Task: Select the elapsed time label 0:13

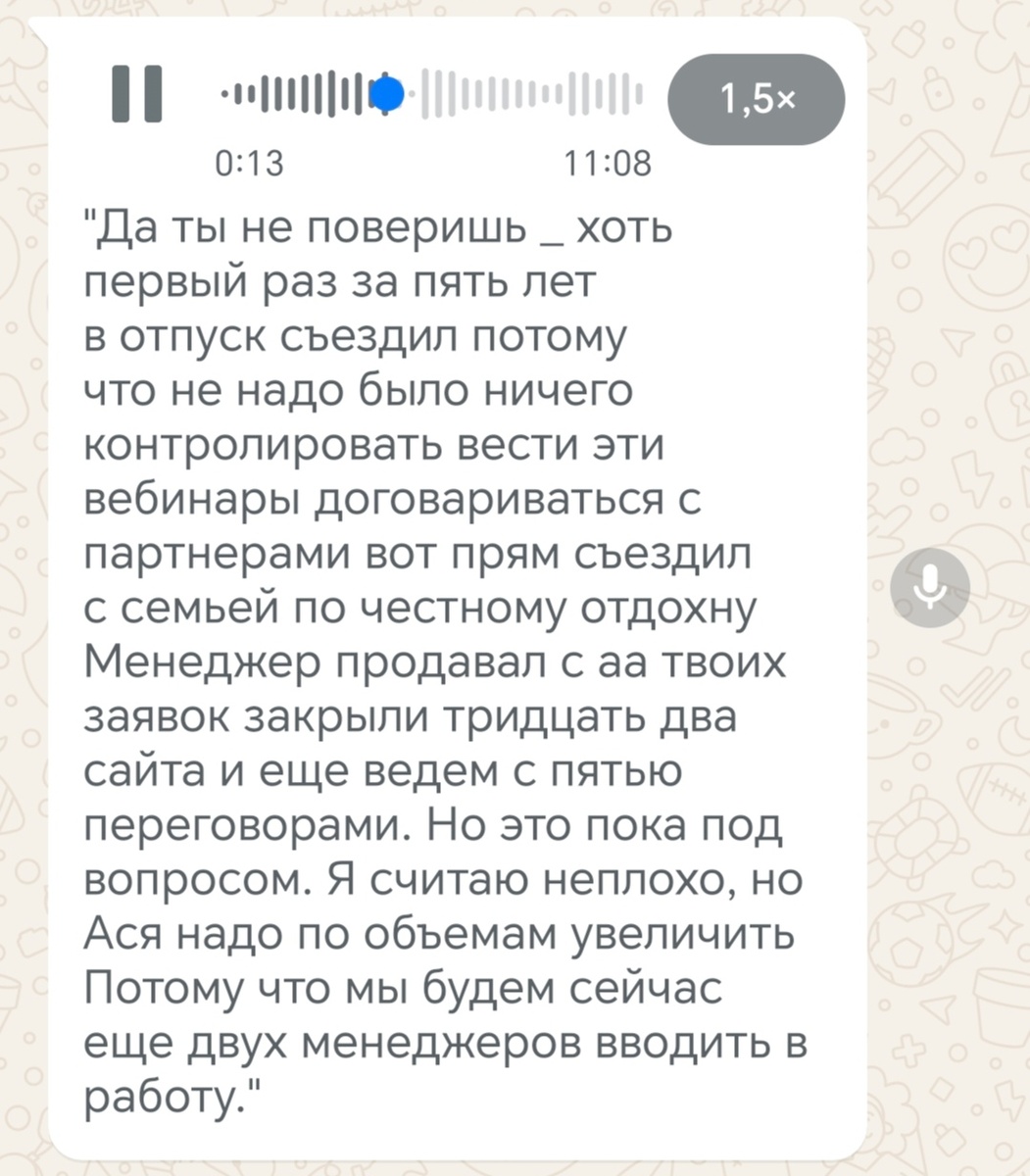Action: pos(247,164)
